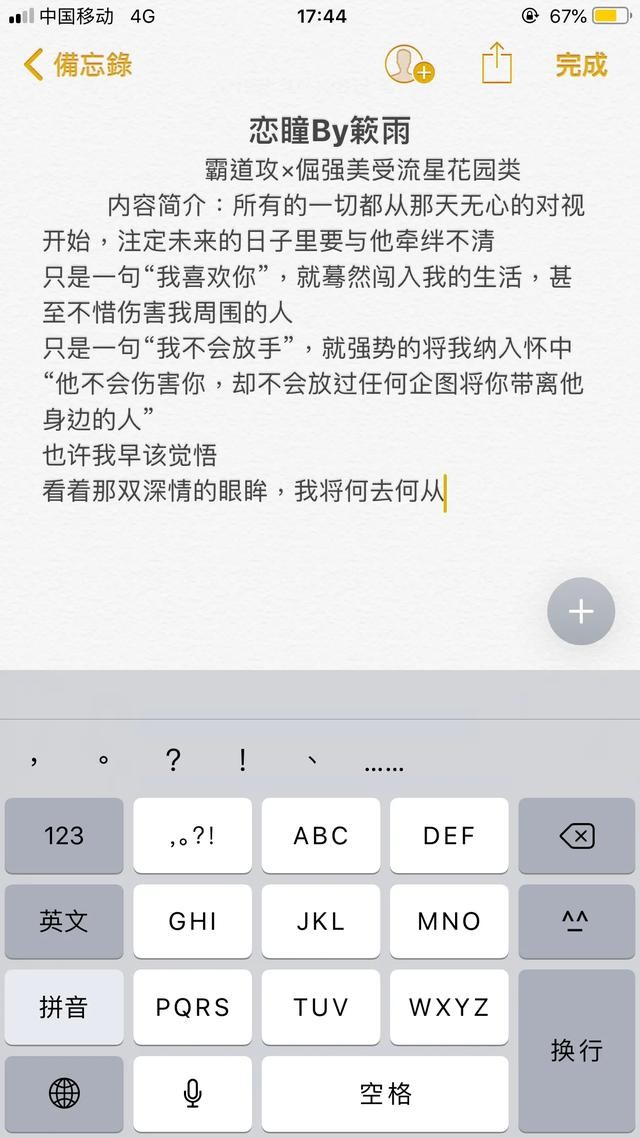The width and height of the screenshot is (640, 1138).
Task: Tap the WXYZ key
Action: [449, 1007]
